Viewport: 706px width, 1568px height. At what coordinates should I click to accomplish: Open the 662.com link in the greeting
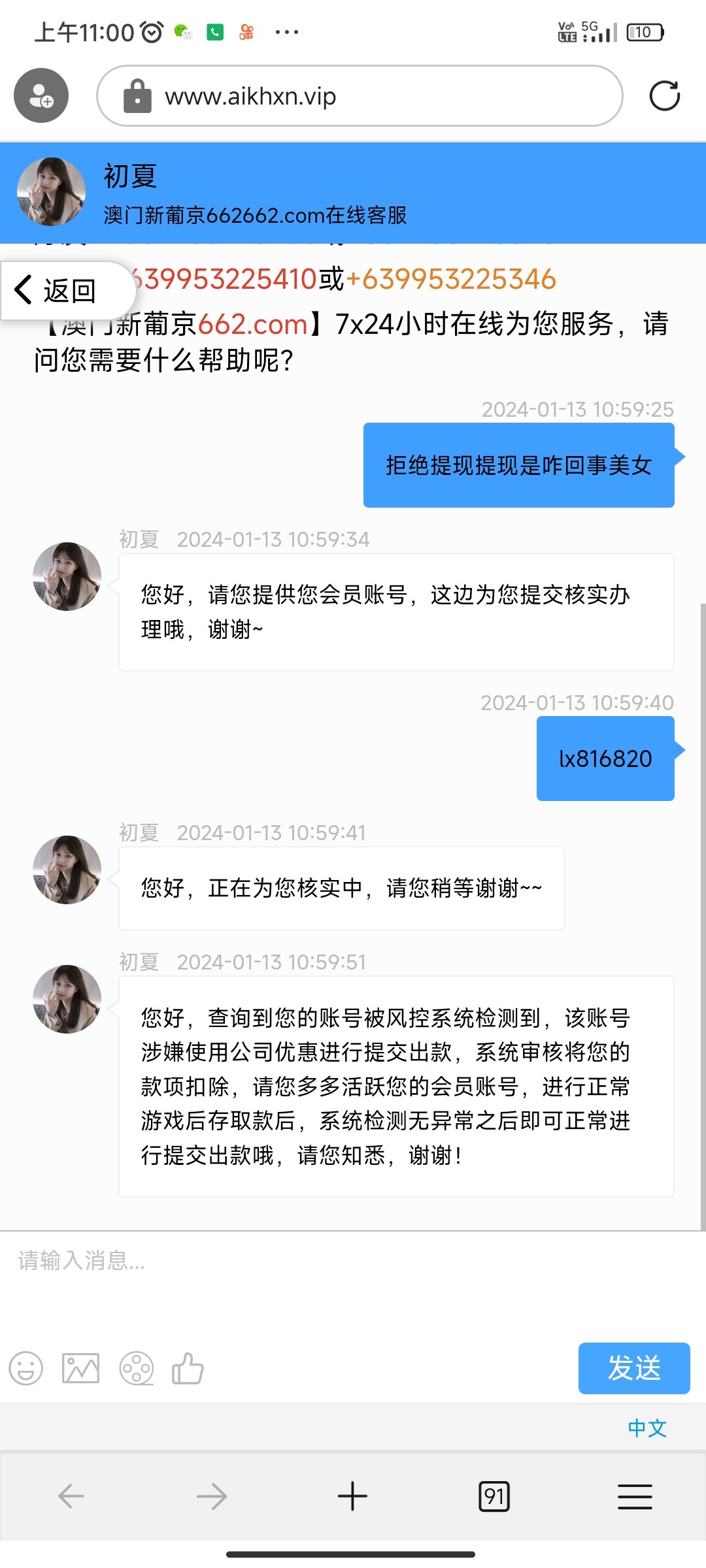click(252, 324)
